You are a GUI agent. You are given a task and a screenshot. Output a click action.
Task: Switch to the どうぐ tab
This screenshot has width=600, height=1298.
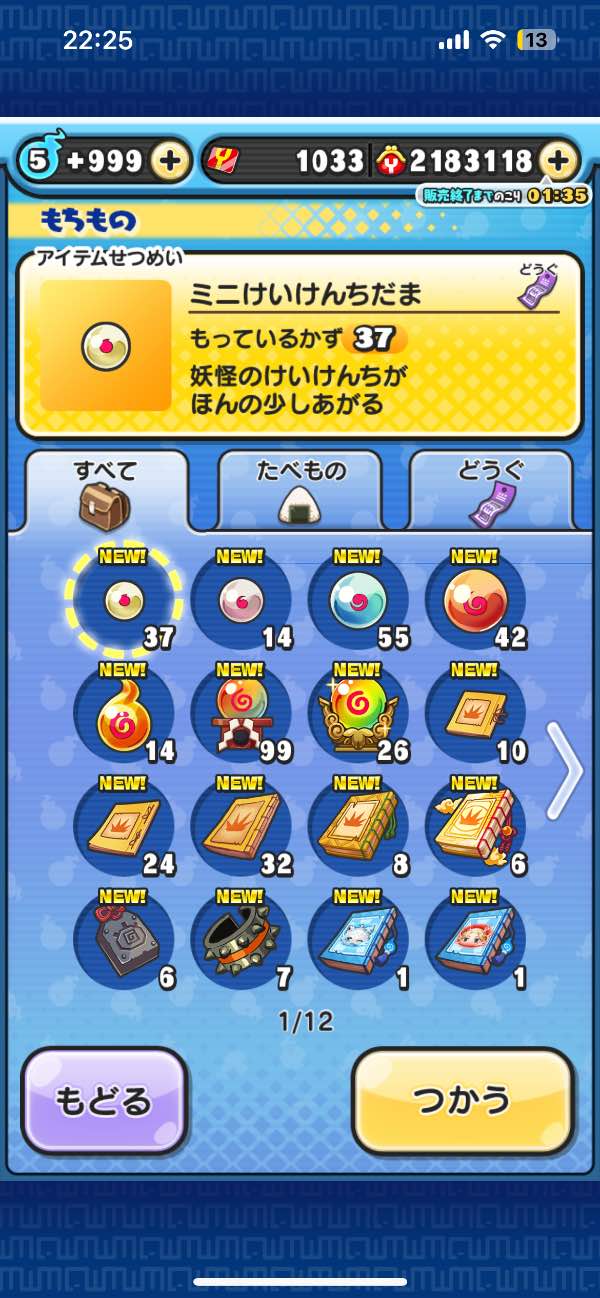[x=490, y=490]
